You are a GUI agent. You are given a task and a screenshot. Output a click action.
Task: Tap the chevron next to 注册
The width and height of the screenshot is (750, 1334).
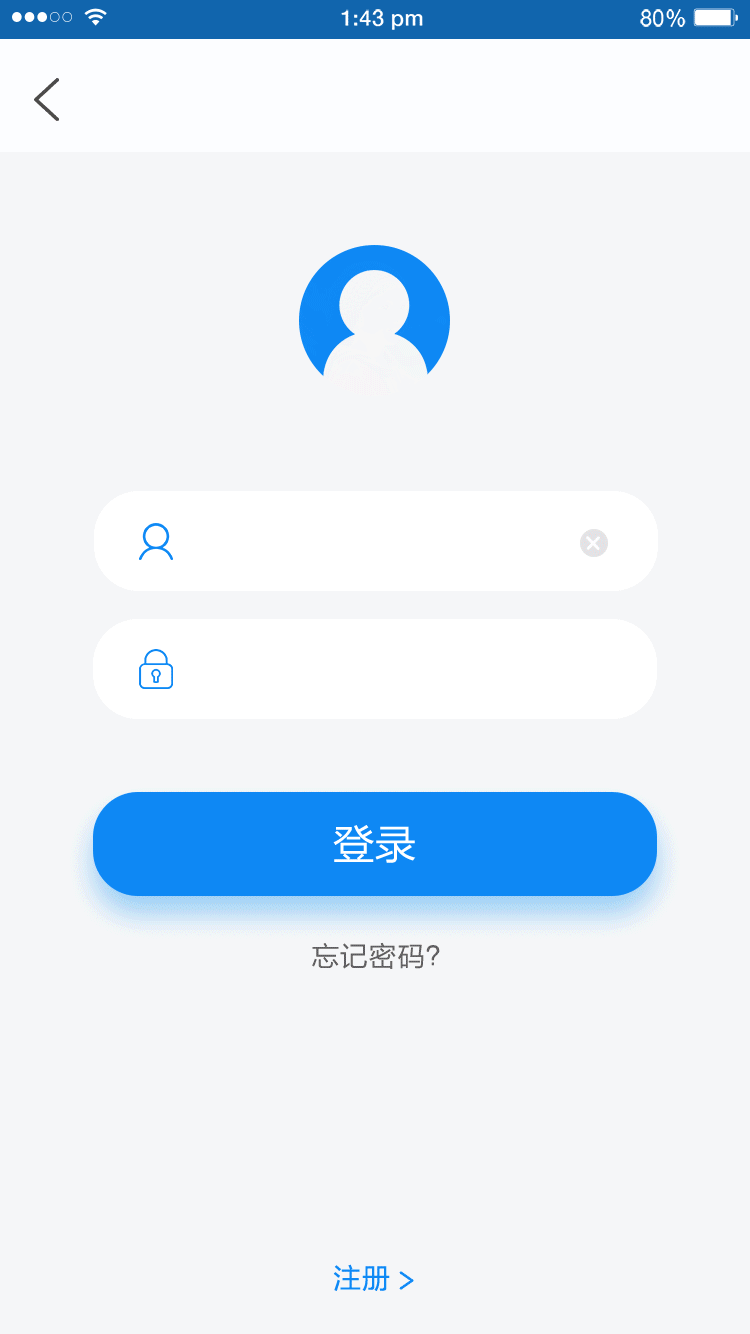(405, 1279)
